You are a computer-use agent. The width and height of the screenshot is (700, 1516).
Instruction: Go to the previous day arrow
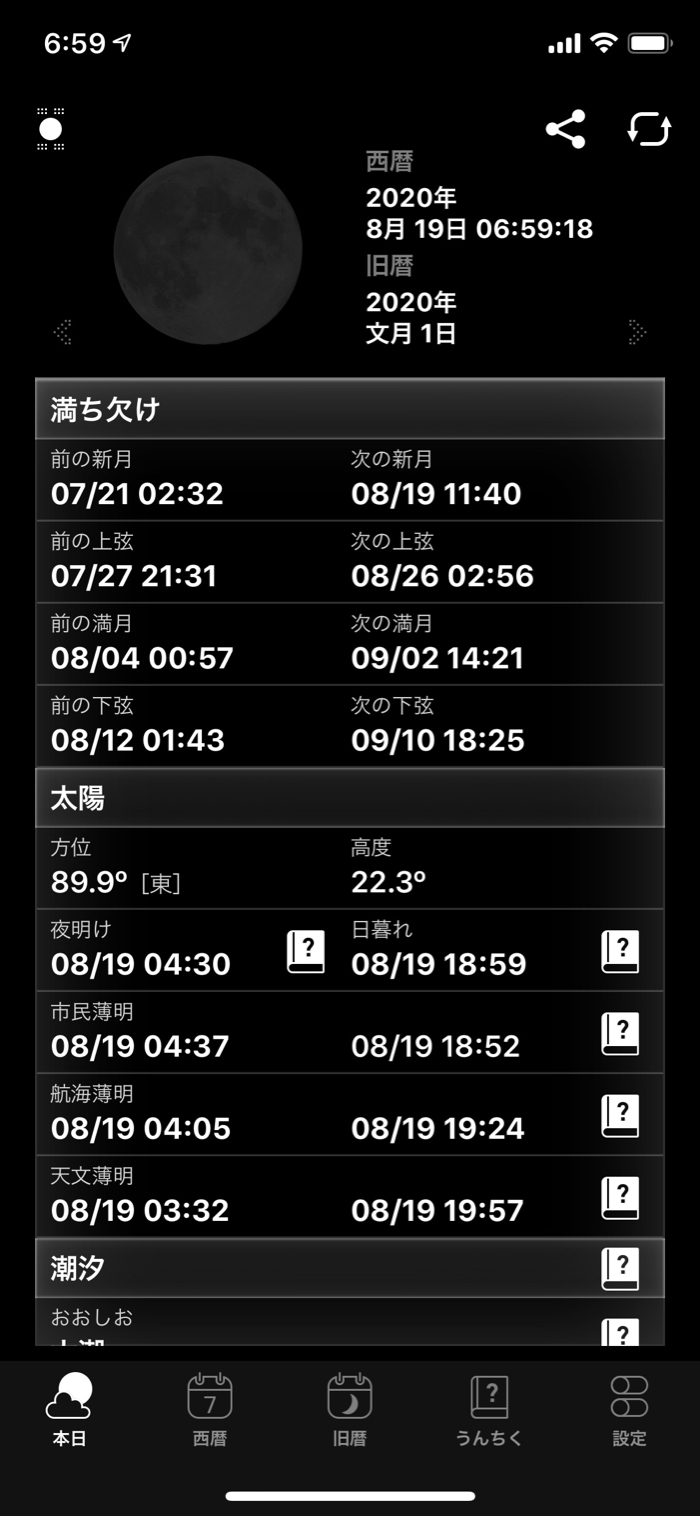(x=63, y=332)
